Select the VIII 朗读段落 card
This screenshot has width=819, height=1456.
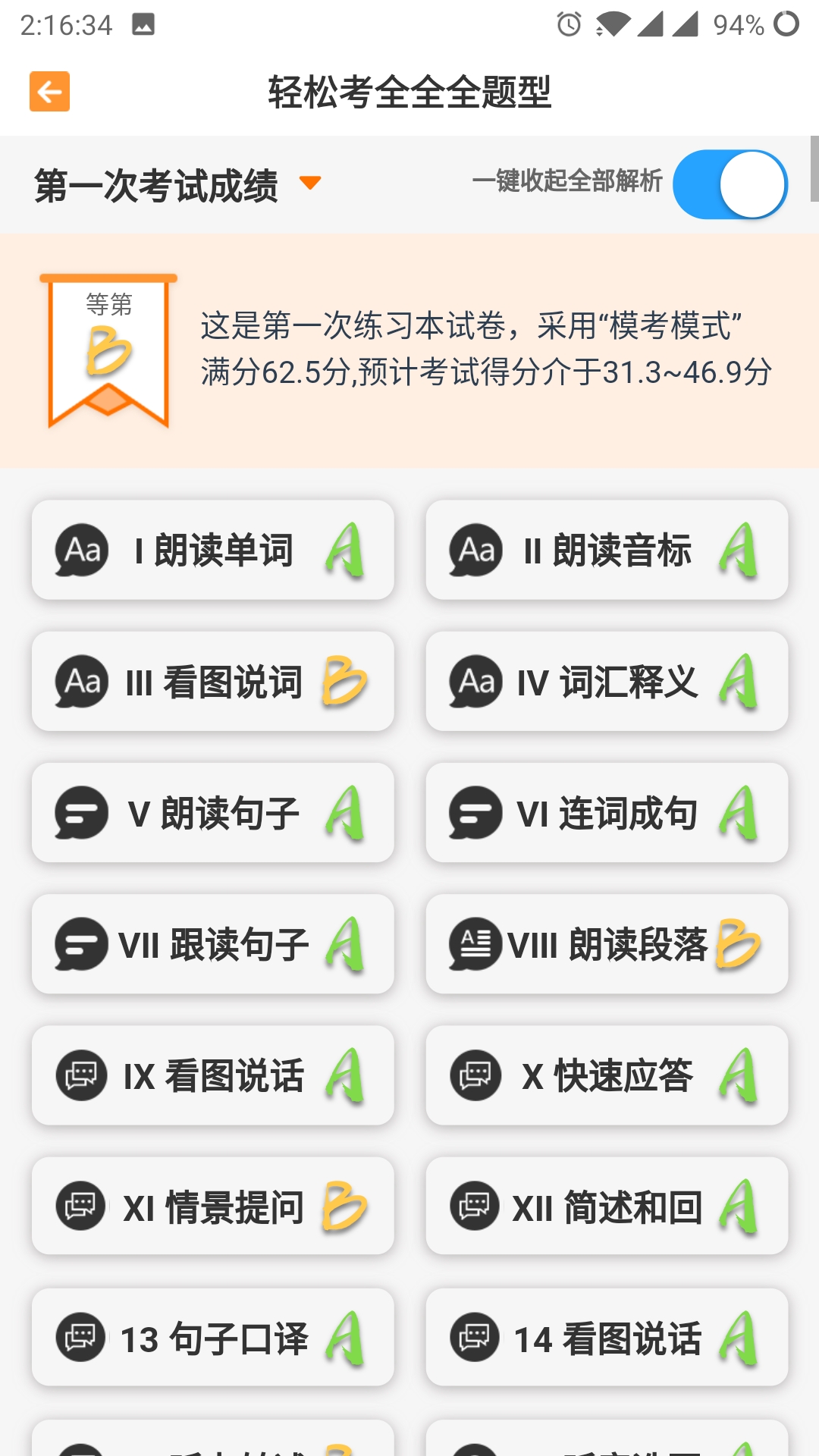pos(607,944)
